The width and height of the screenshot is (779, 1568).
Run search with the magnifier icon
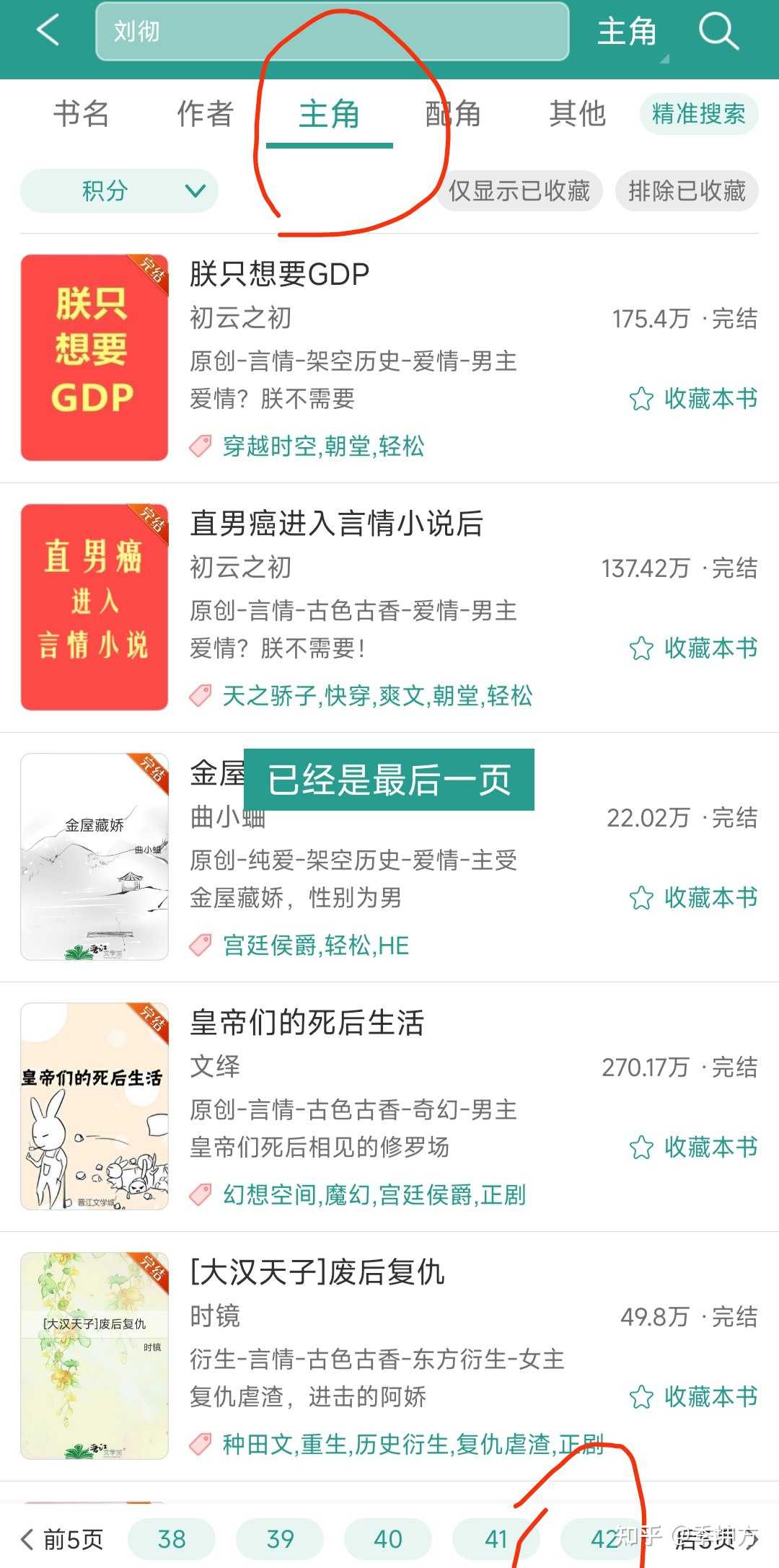point(718,32)
